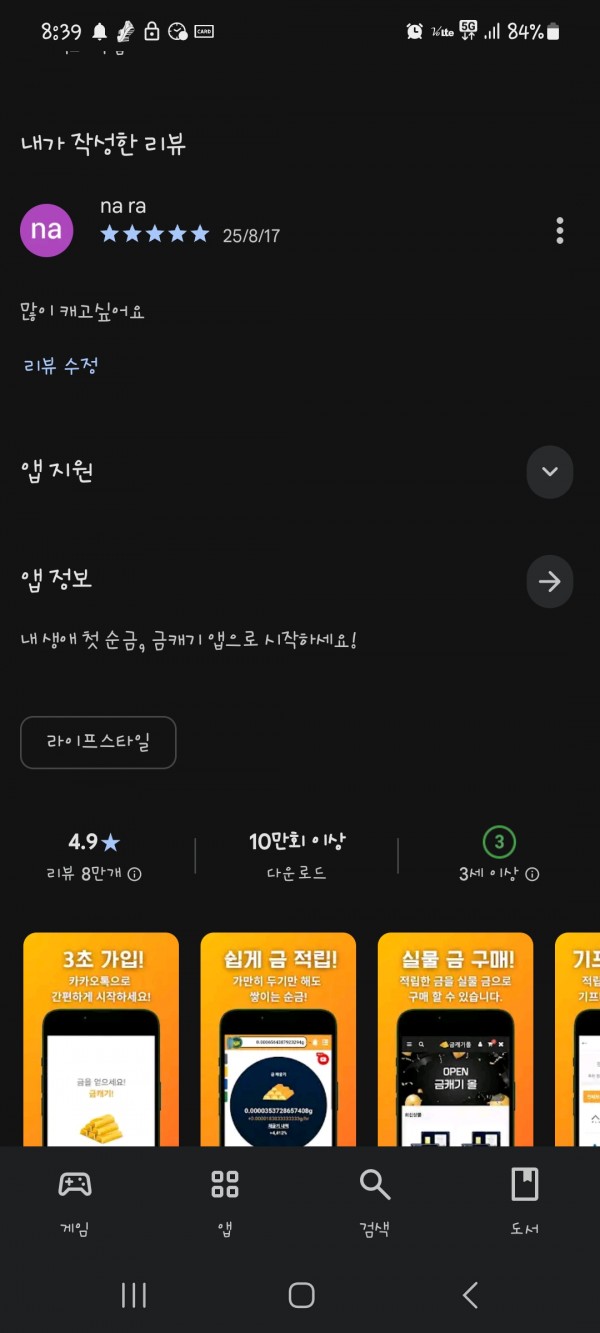Switch to the 도서 tab
Image resolution: width=600 pixels, height=1333 pixels.
coord(525,1201)
